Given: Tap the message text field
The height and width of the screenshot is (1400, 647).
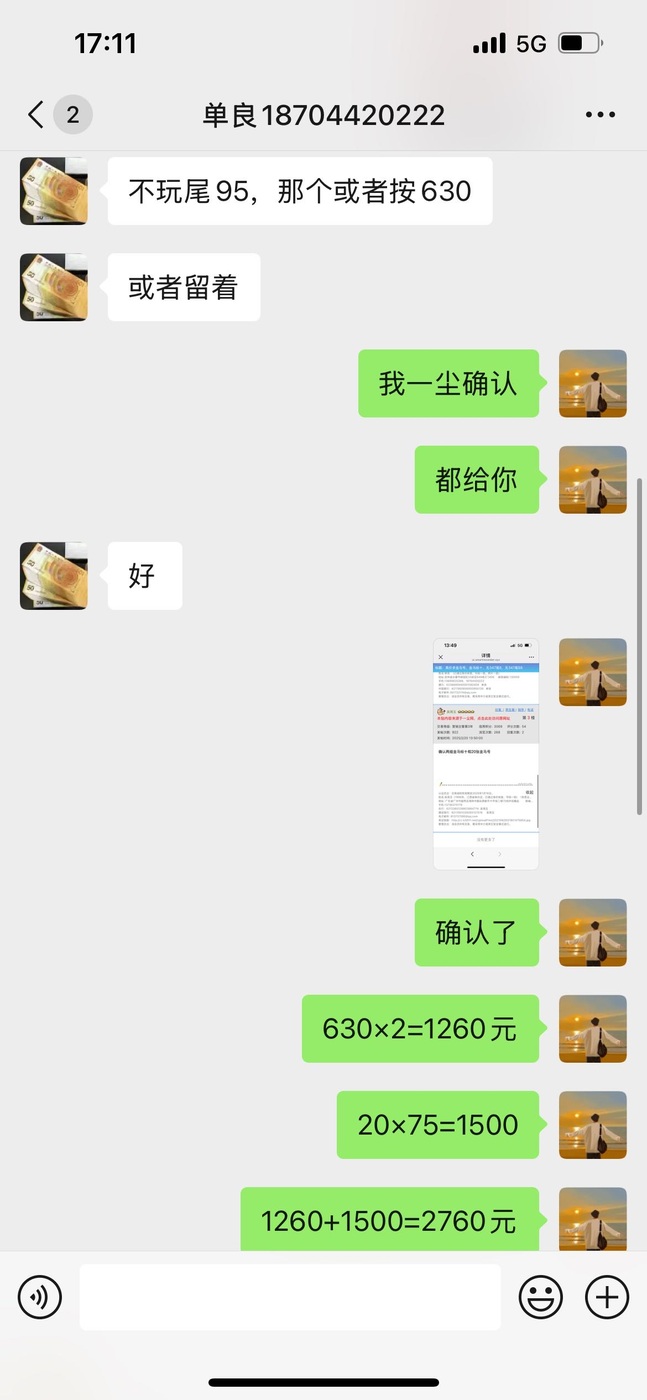Looking at the screenshot, I should coord(290,1297).
